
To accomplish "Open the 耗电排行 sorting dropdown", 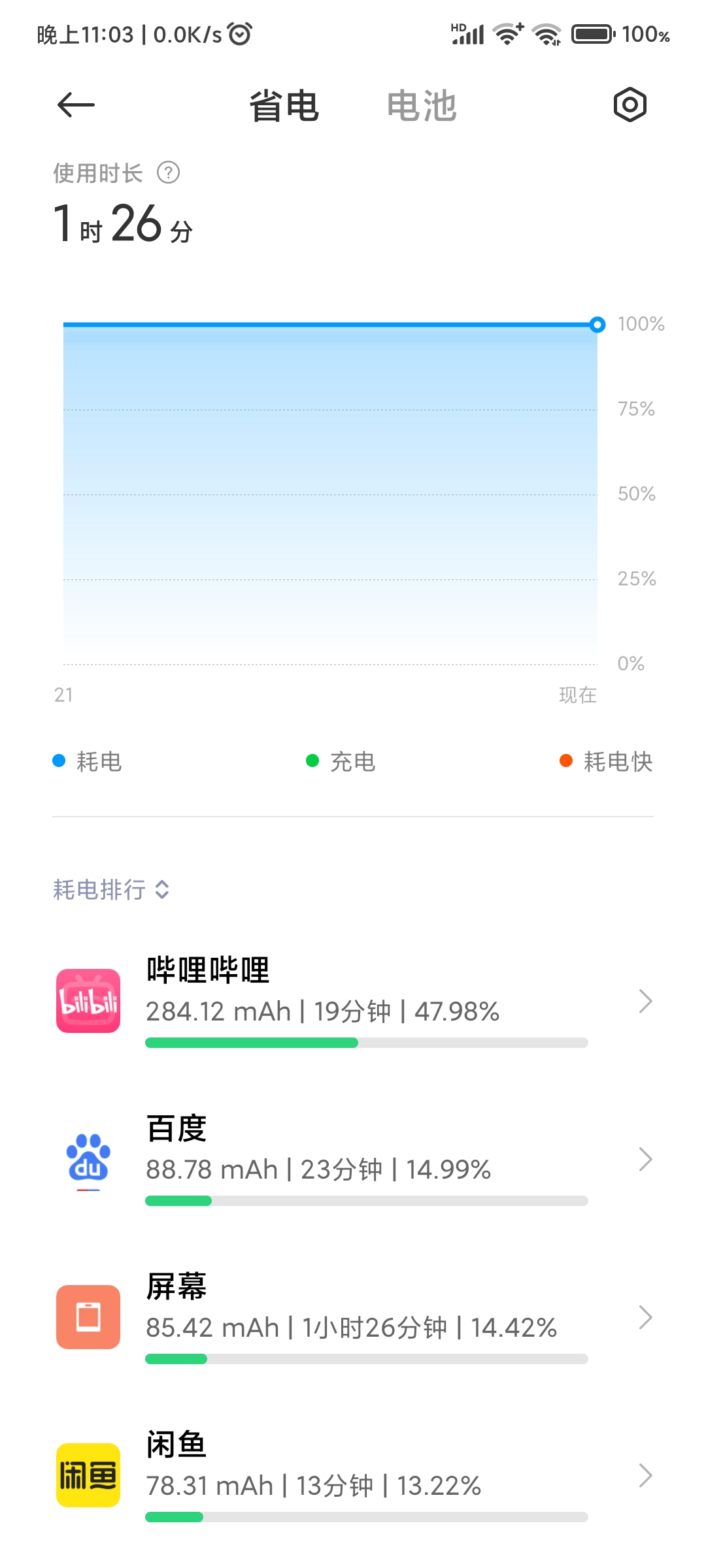I will tap(111, 890).
